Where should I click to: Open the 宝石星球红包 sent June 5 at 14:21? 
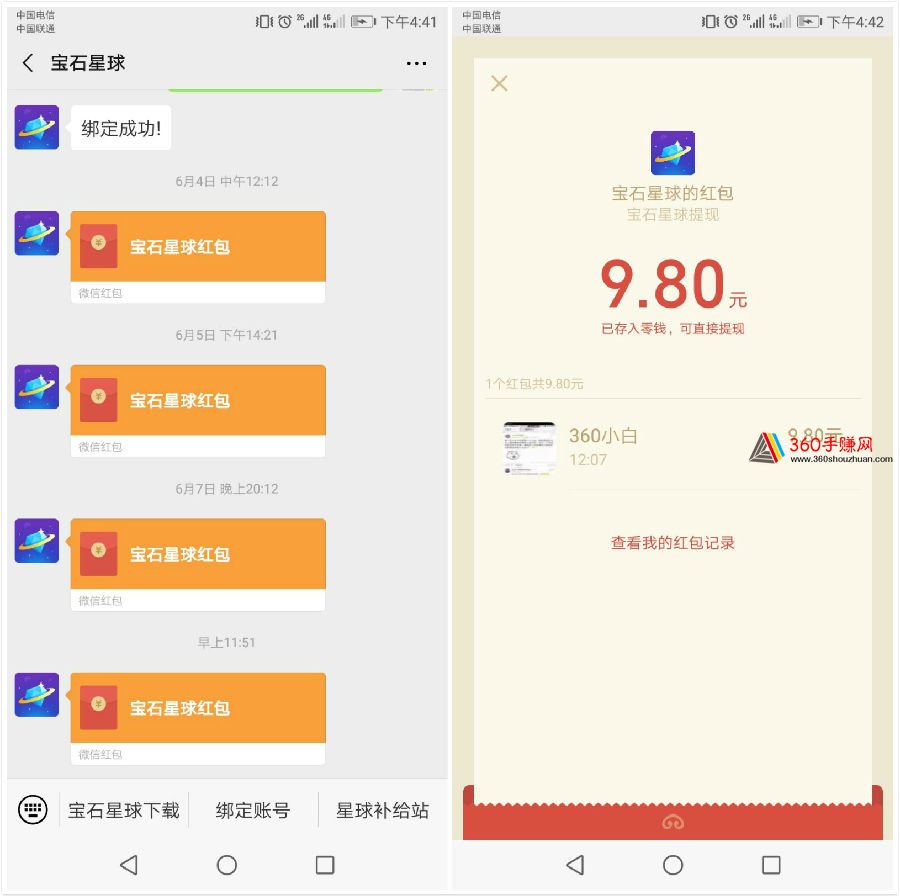(x=197, y=401)
